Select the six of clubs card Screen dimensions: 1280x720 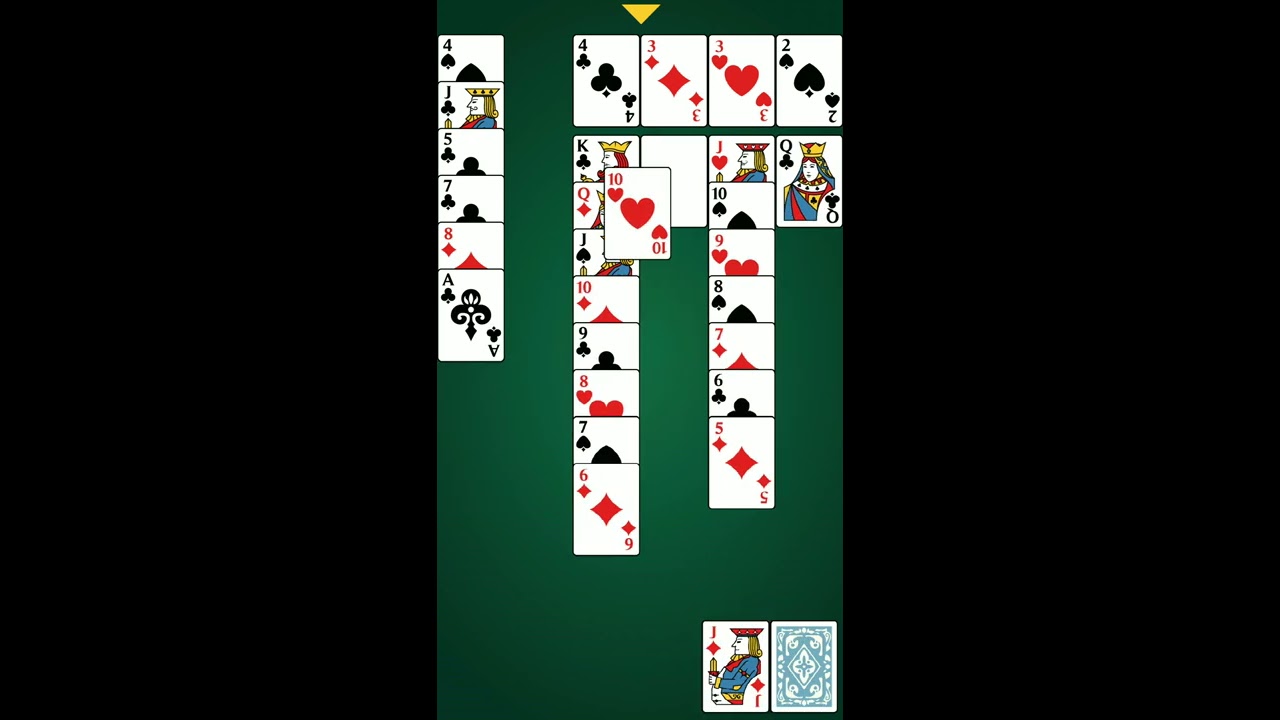click(741, 394)
